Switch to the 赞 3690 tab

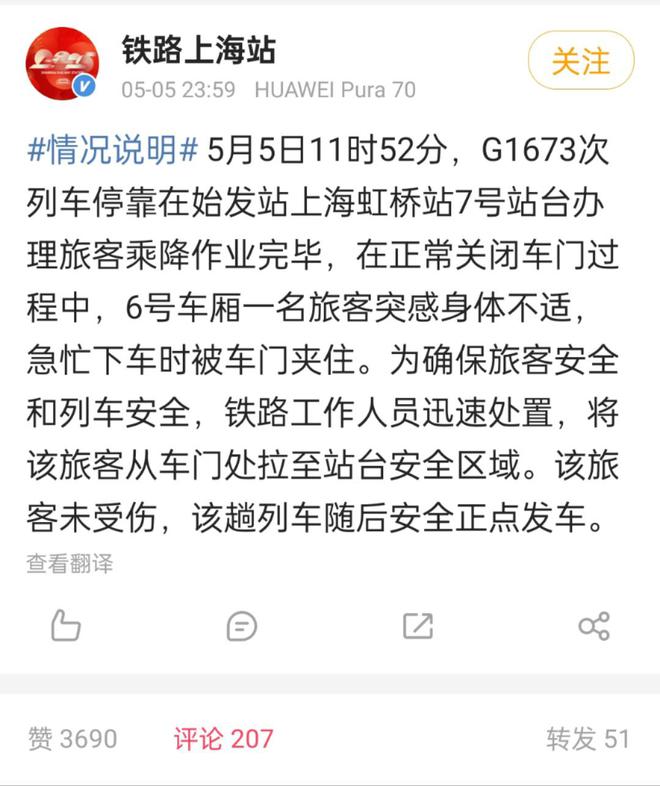[x=72, y=739]
